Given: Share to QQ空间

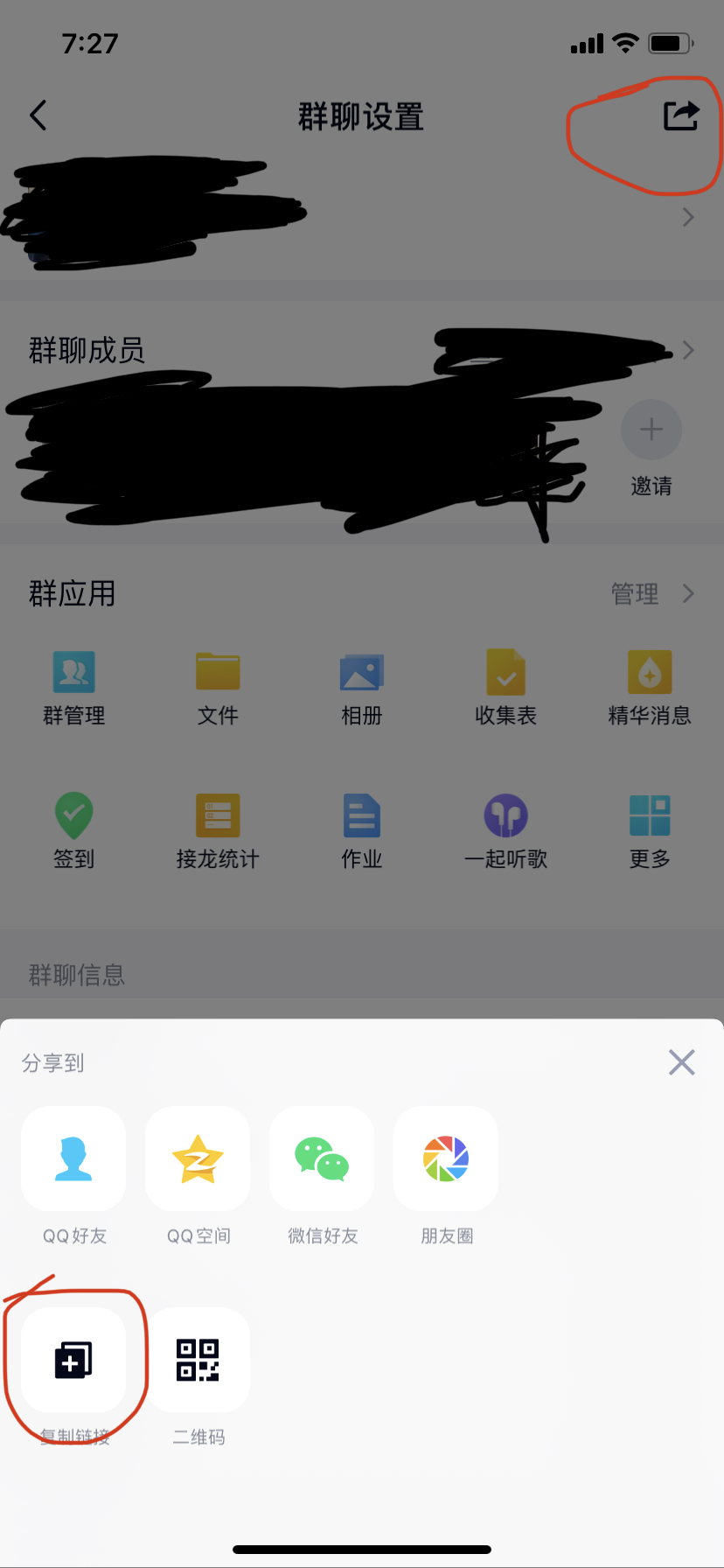Looking at the screenshot, I should (x=198, y=1158).
